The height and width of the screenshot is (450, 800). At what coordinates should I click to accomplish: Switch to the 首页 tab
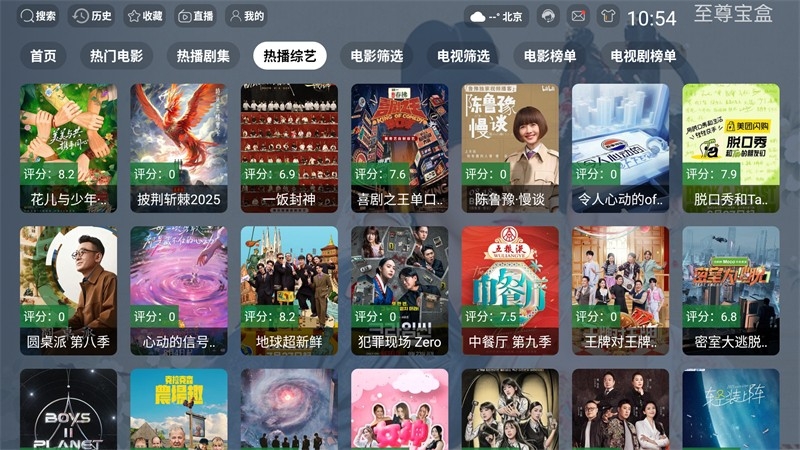[43, 55]
